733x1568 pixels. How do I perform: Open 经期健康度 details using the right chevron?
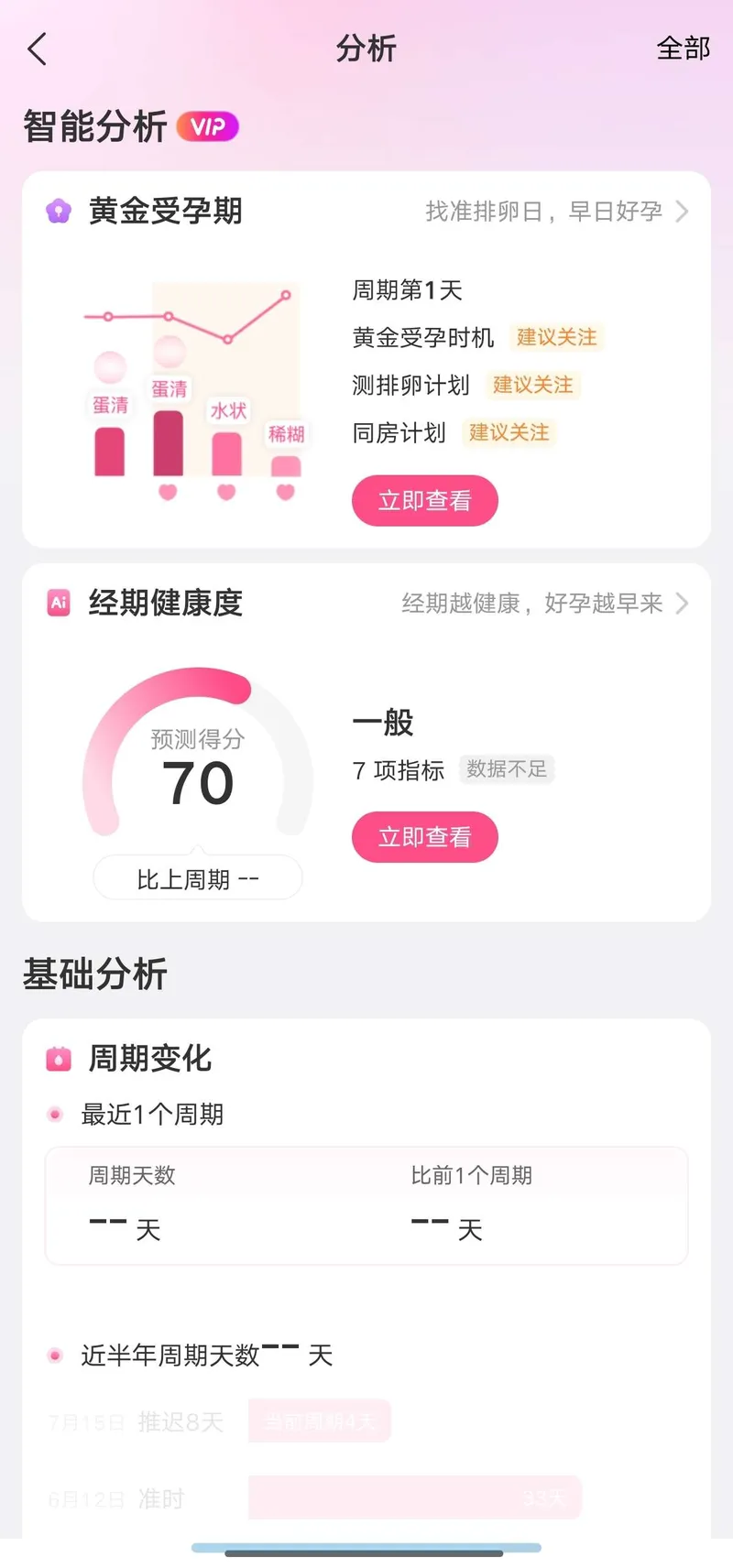(683, 604)
